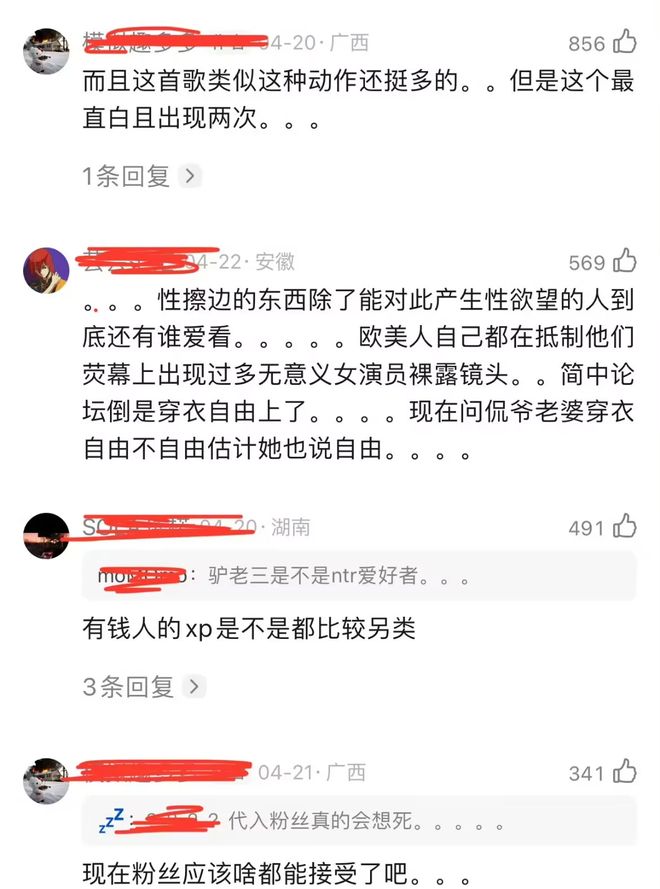Expand the 3条回复 replies
This screenshot has height=889, width=660.
point(144,686)
